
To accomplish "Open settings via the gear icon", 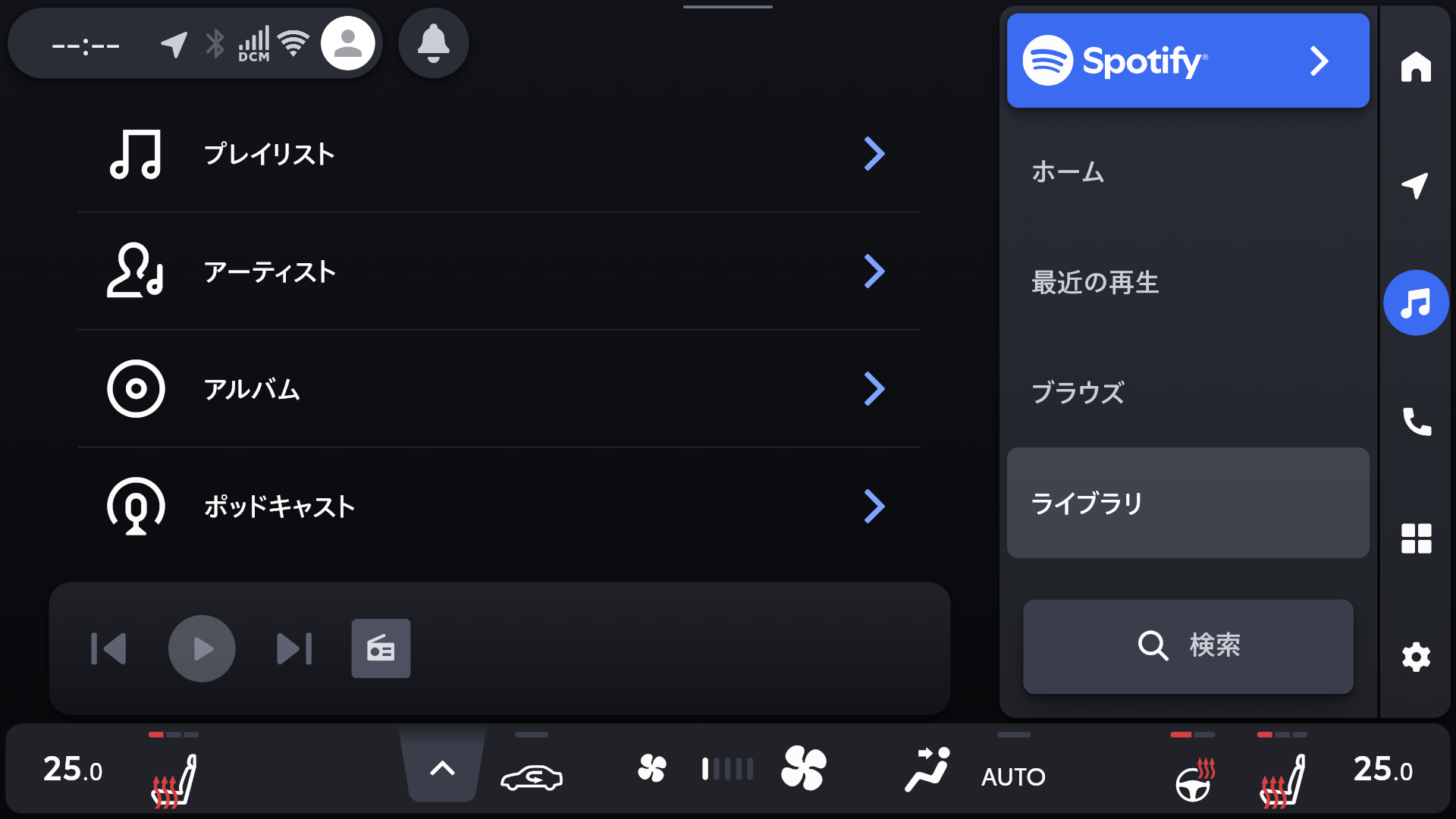I will 1416,657.
